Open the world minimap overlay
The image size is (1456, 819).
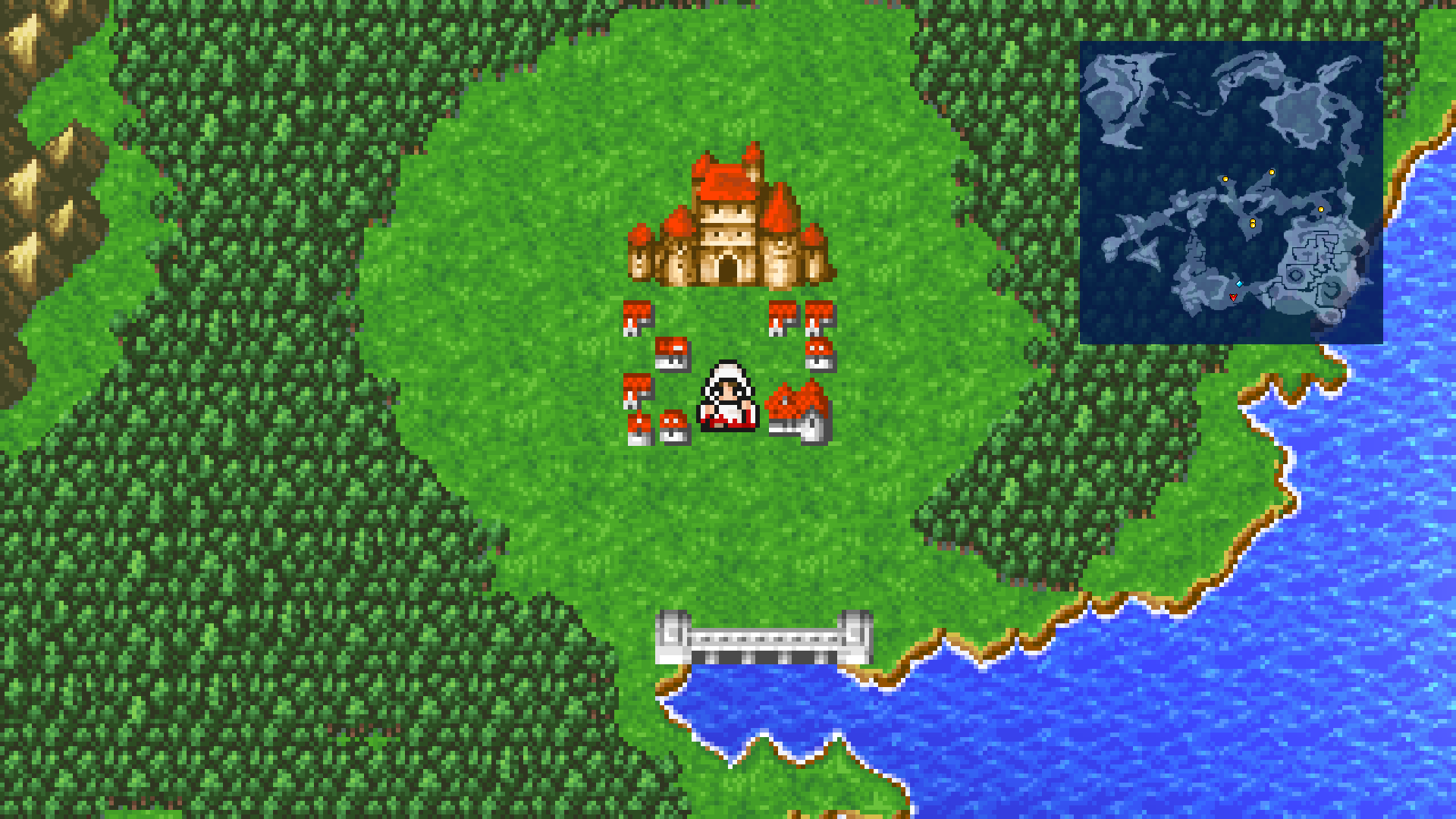click(1231, 193)
